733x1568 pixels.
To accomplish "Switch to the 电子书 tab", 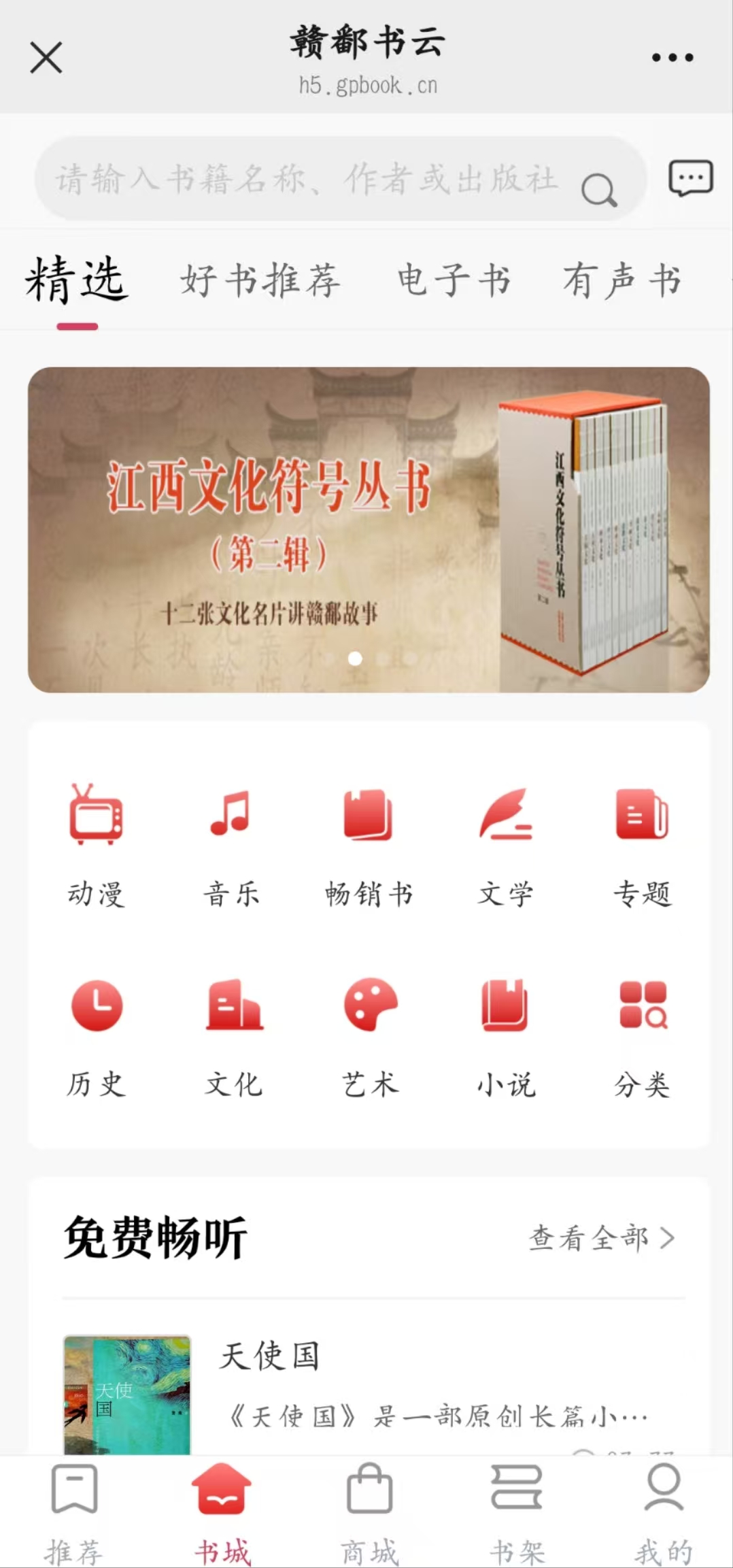I will [x=454, y=280].
